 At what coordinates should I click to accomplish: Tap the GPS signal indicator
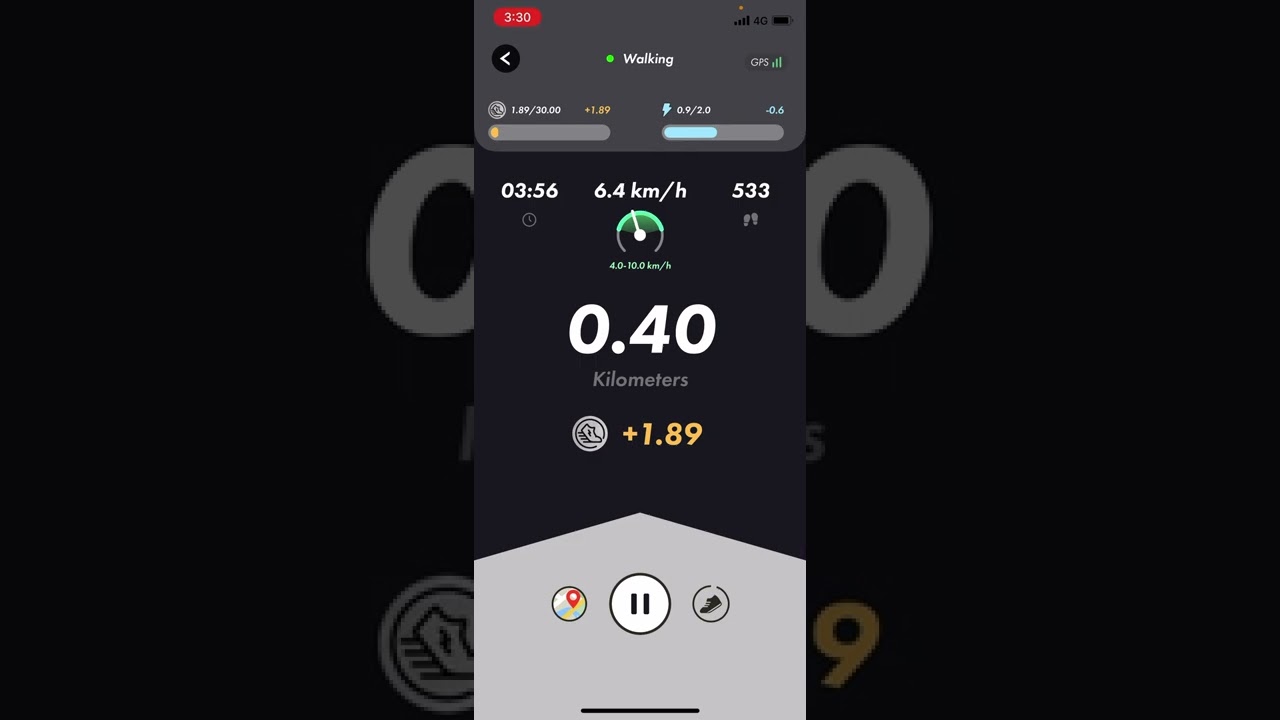(767, 62)
